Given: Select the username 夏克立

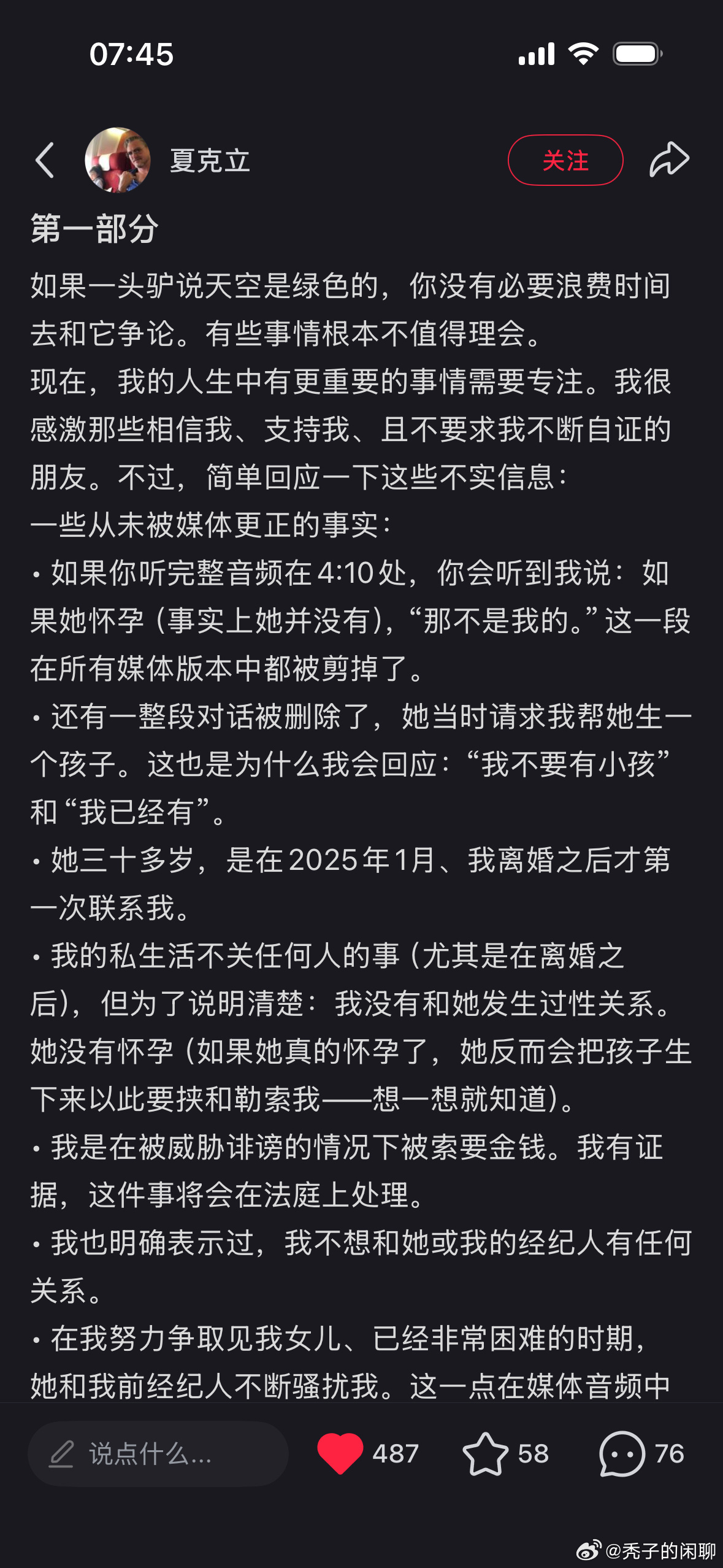Looking at the screenshot, I should point(208,161).
